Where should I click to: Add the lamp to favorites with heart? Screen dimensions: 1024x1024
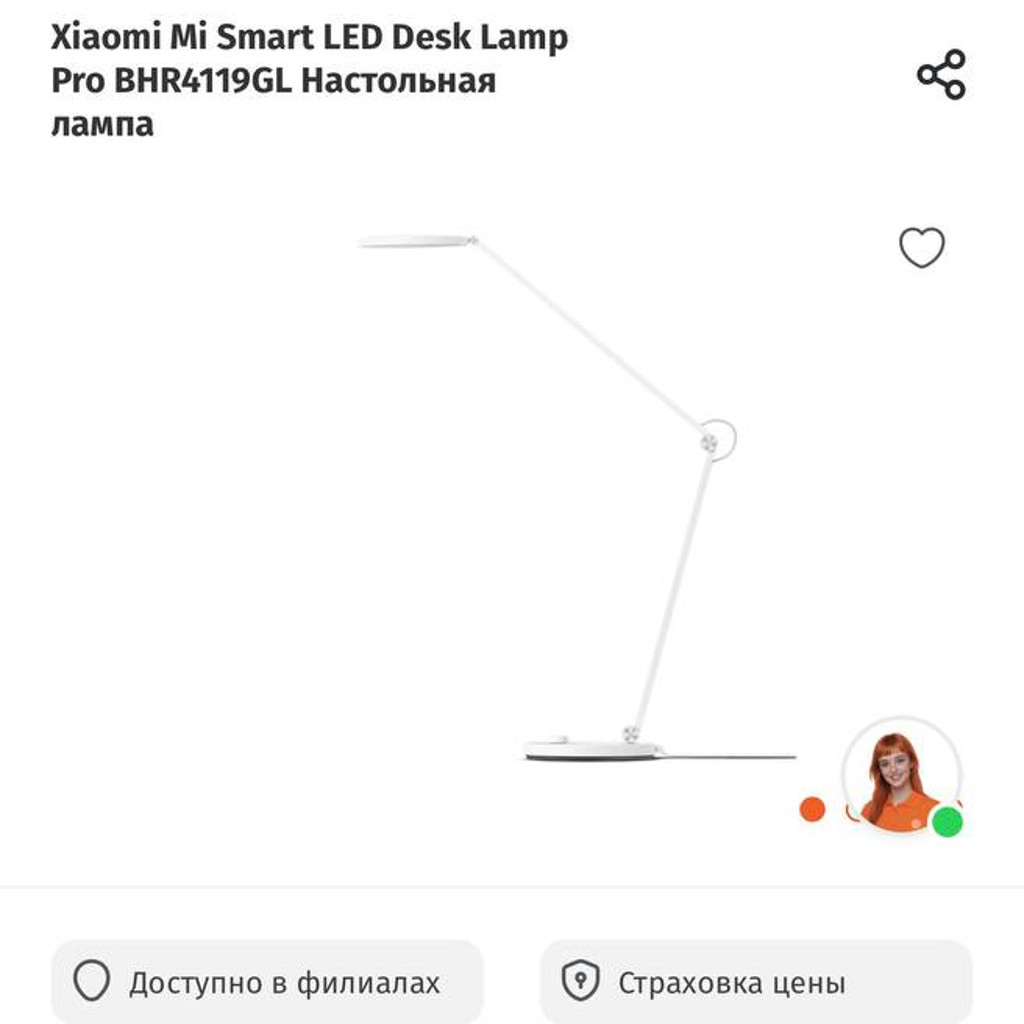click(x=921, y=248)
